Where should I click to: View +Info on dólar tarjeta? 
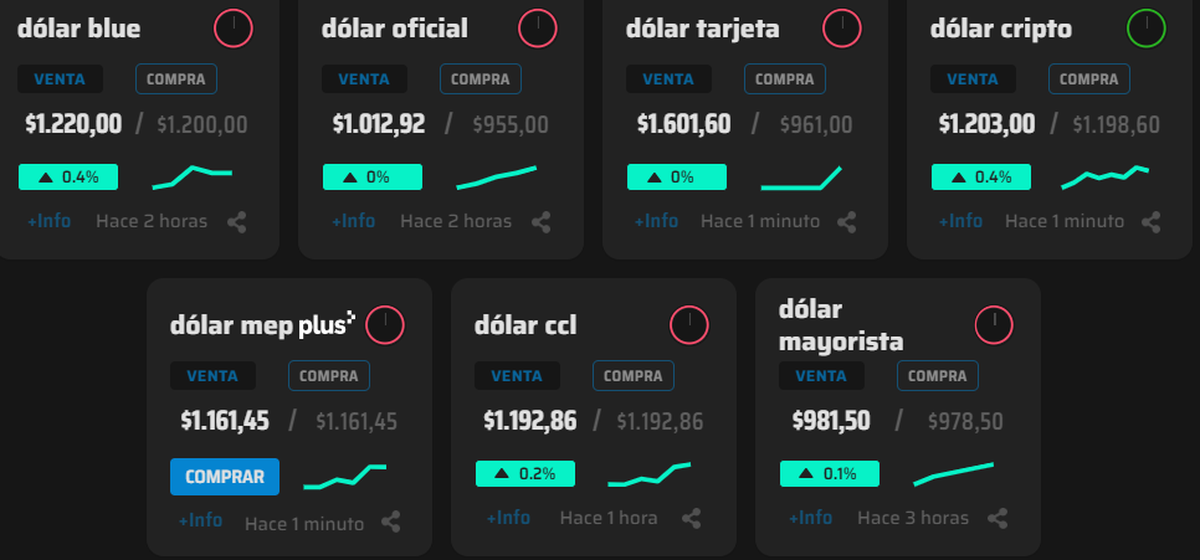(658, 221)
